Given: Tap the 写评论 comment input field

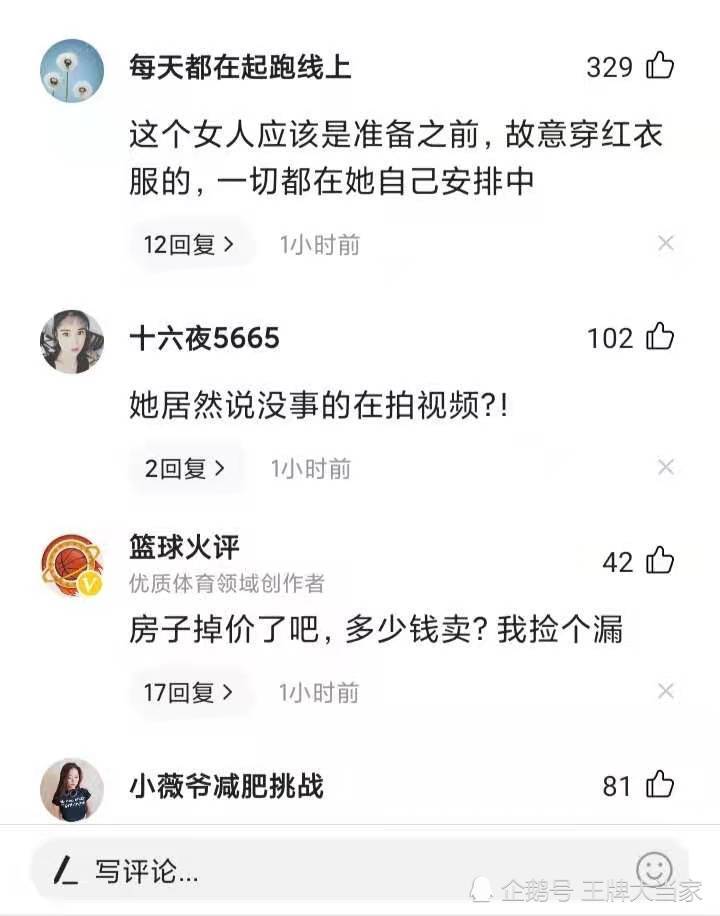Looking at the screenshot, I should point(300,871).
